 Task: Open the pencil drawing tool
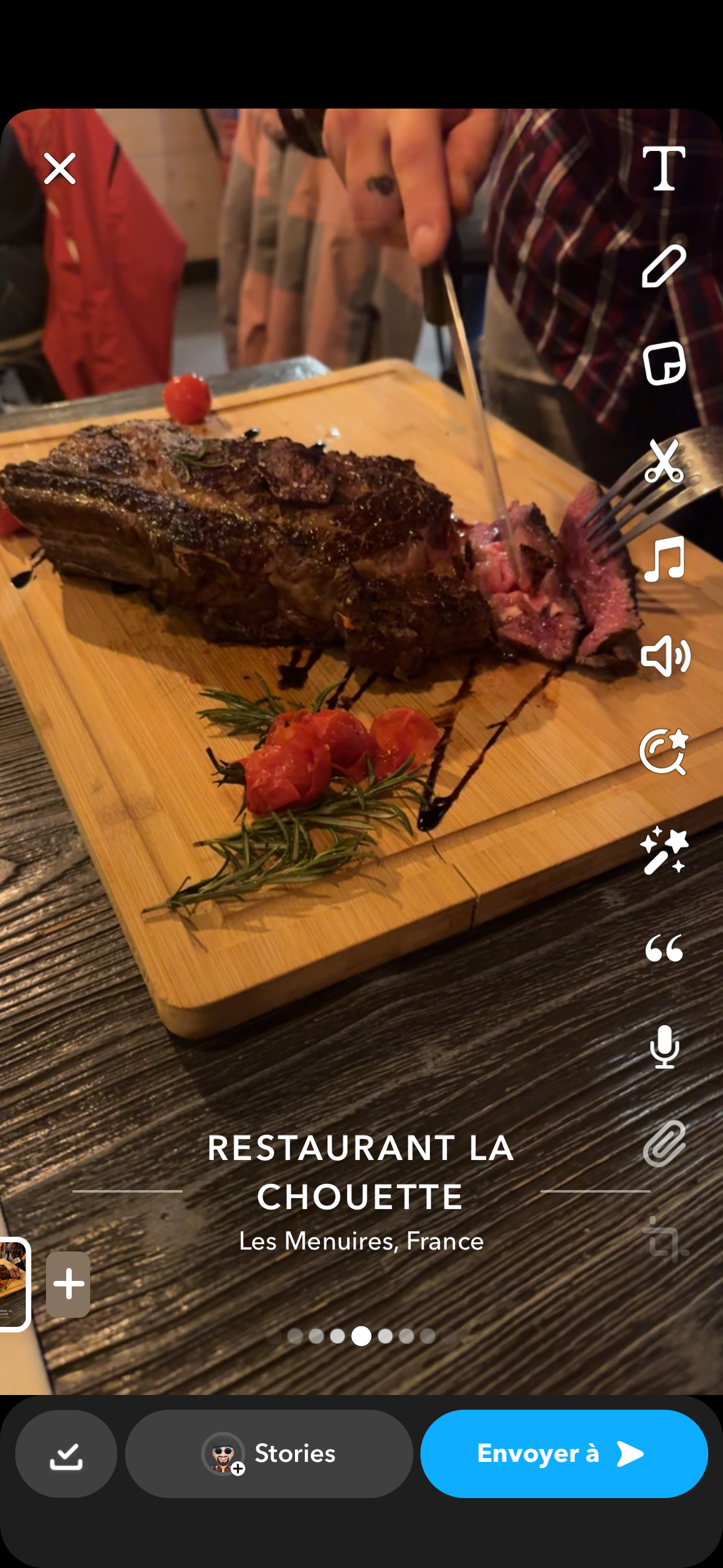tap(664, 266)
